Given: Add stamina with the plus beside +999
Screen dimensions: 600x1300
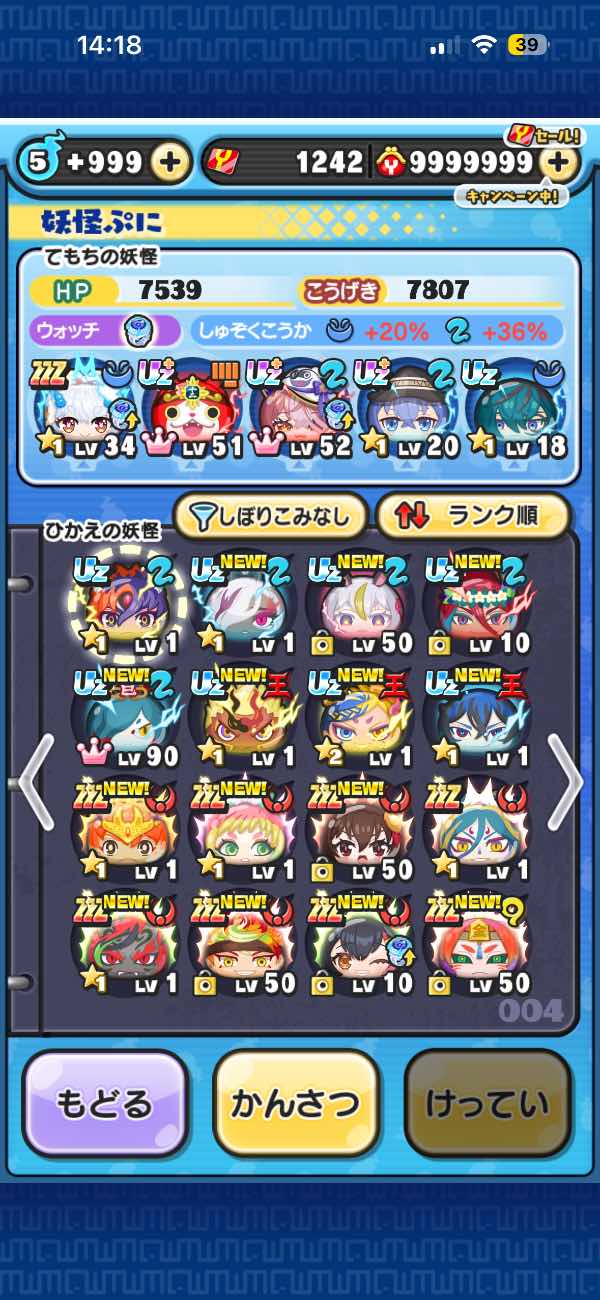Looking at the screenshot, I should [171, 162].
